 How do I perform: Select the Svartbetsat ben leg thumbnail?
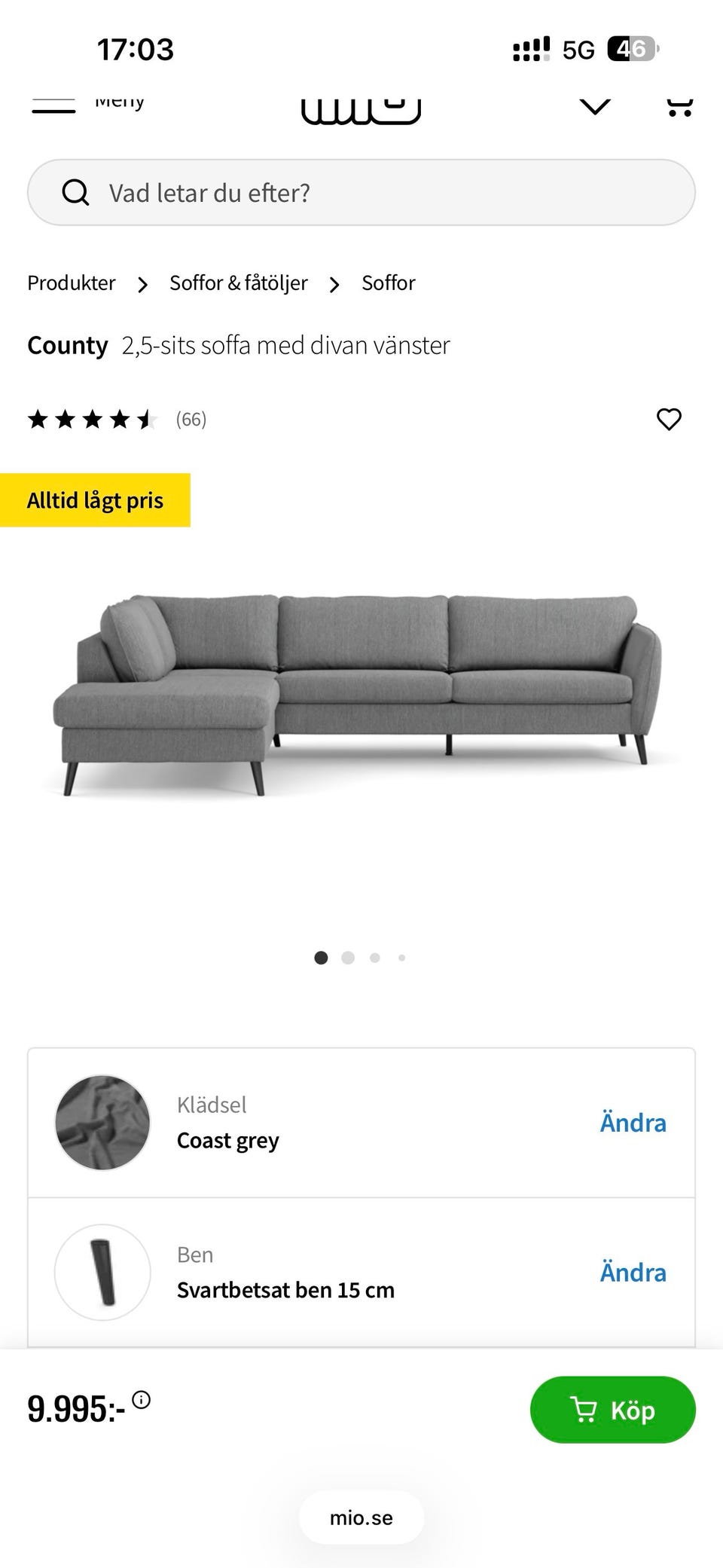point(102,1272)
